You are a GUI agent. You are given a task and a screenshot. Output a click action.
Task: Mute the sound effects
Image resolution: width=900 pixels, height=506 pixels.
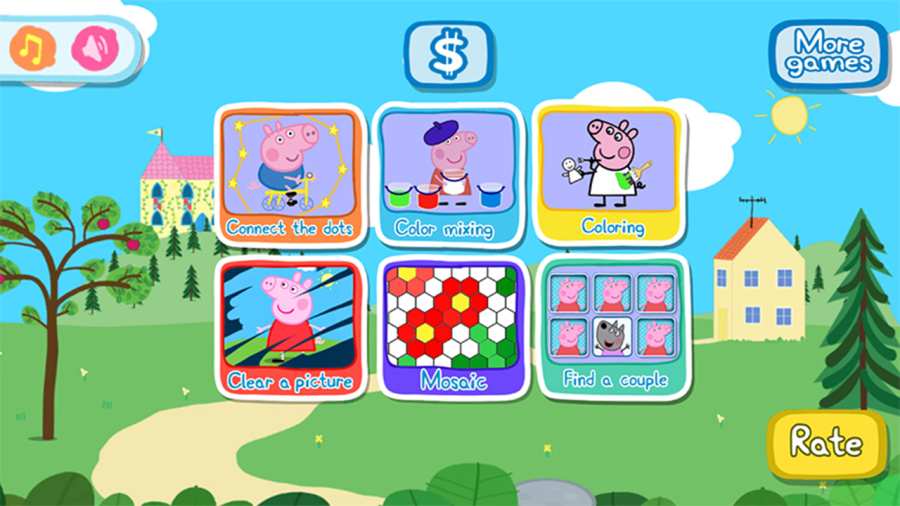pyautogui.click(x=95, y=47)
